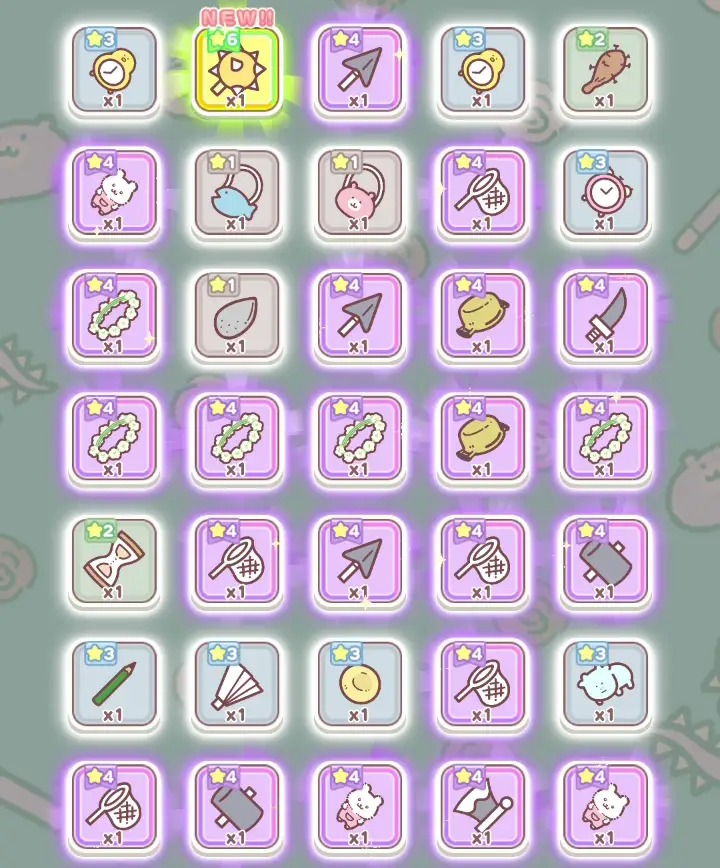The image size is (720, 868).
Task: Select the 3-star red wristwatch item
Action: [x=607, y=196]
